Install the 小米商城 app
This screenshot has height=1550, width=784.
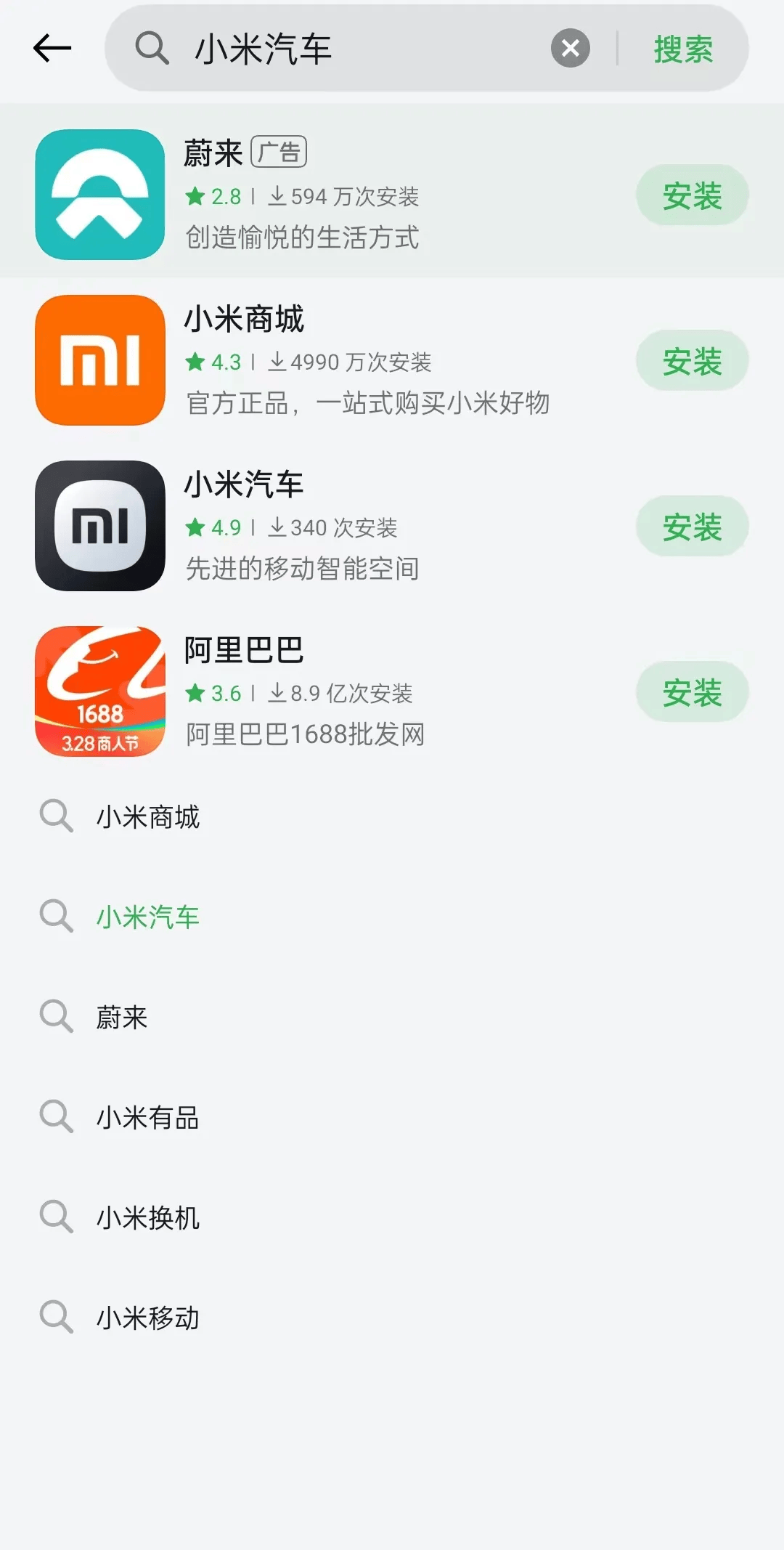pyautogui.click(x=691, y=361)
